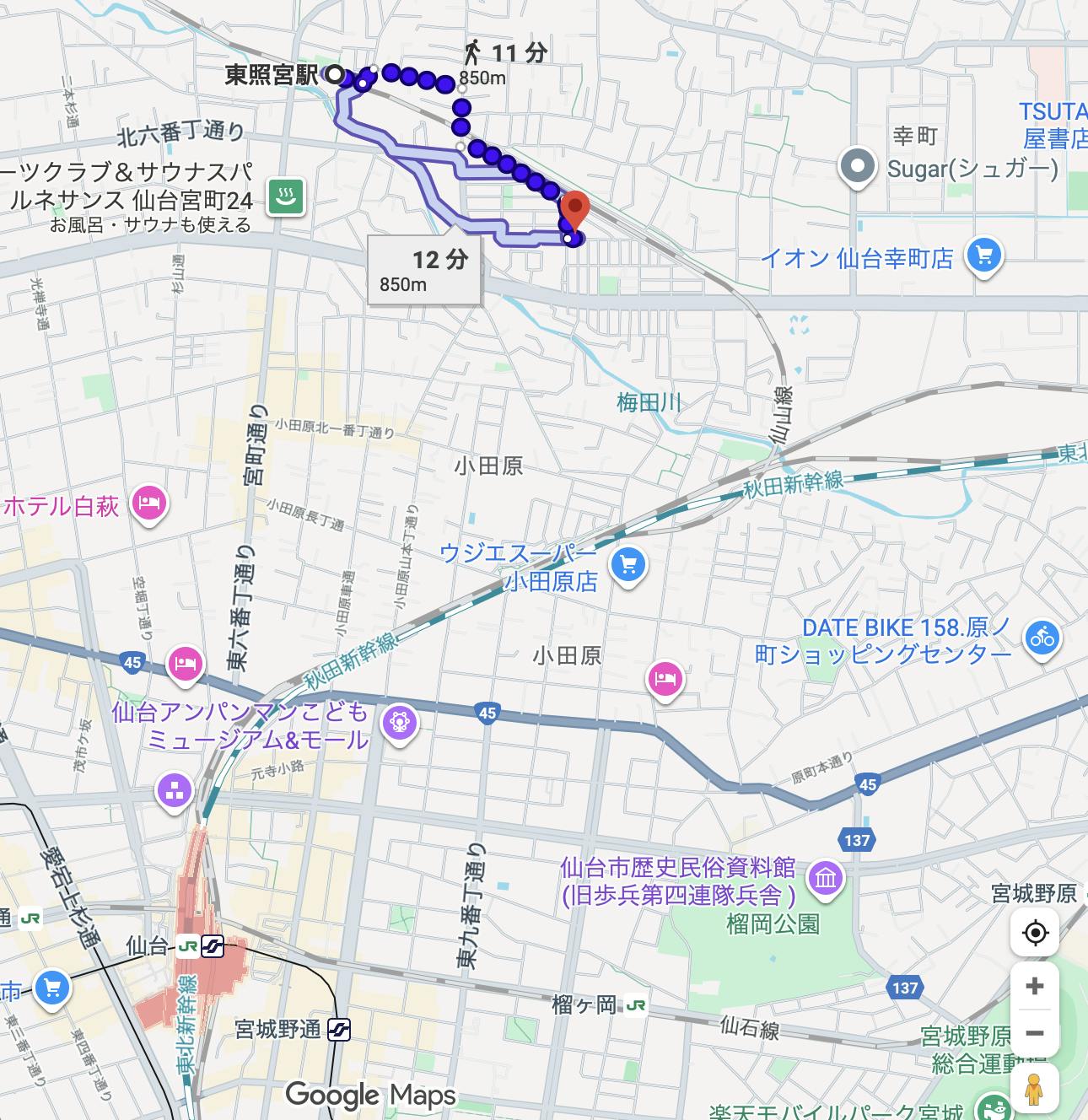Image resolution: width=1088 pixels, height=1120 pixels.
Task: Open the DATE BIKE 158 bike-share pin
Action: pyautogui.click(x=1042, y=638)
